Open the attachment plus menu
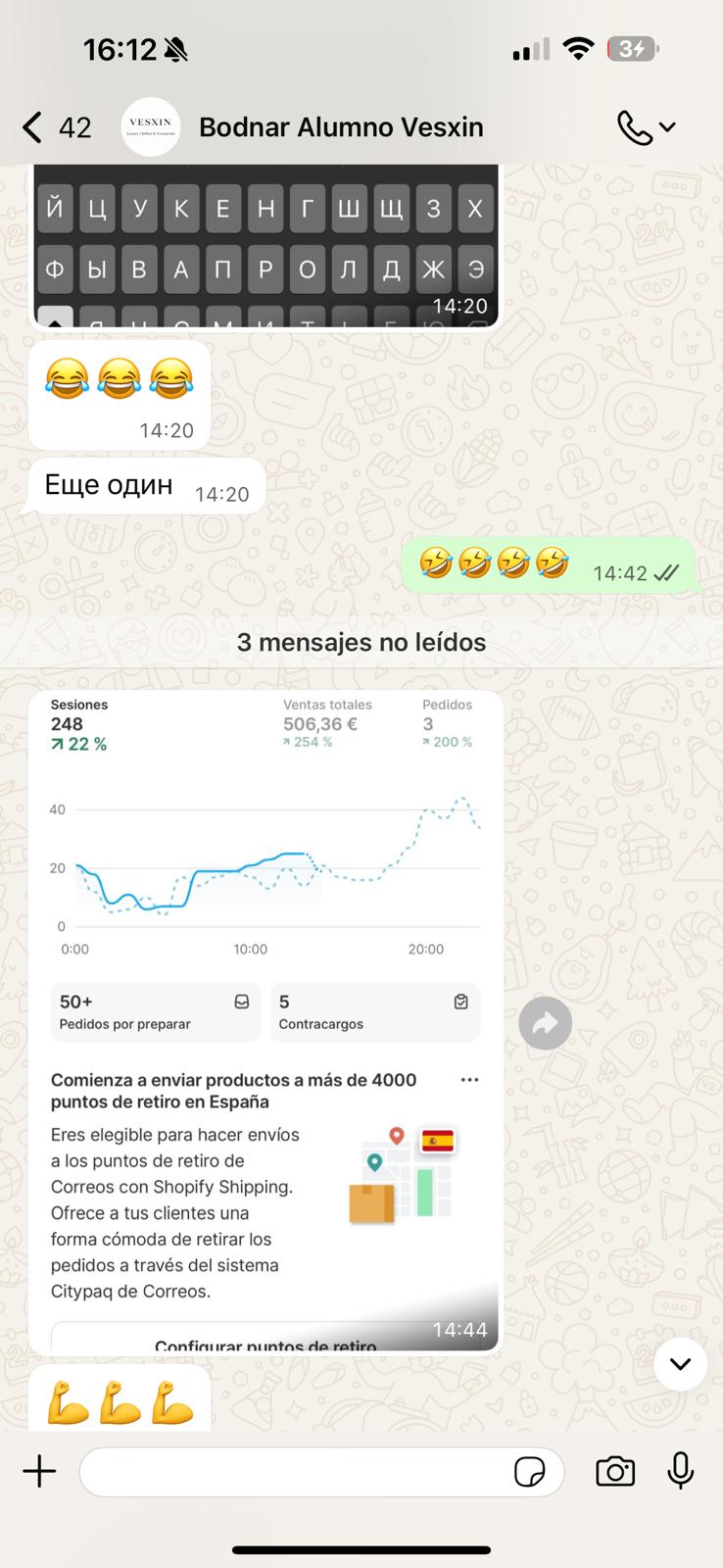The image size is (723, 1568). (x=40, y=1471)
